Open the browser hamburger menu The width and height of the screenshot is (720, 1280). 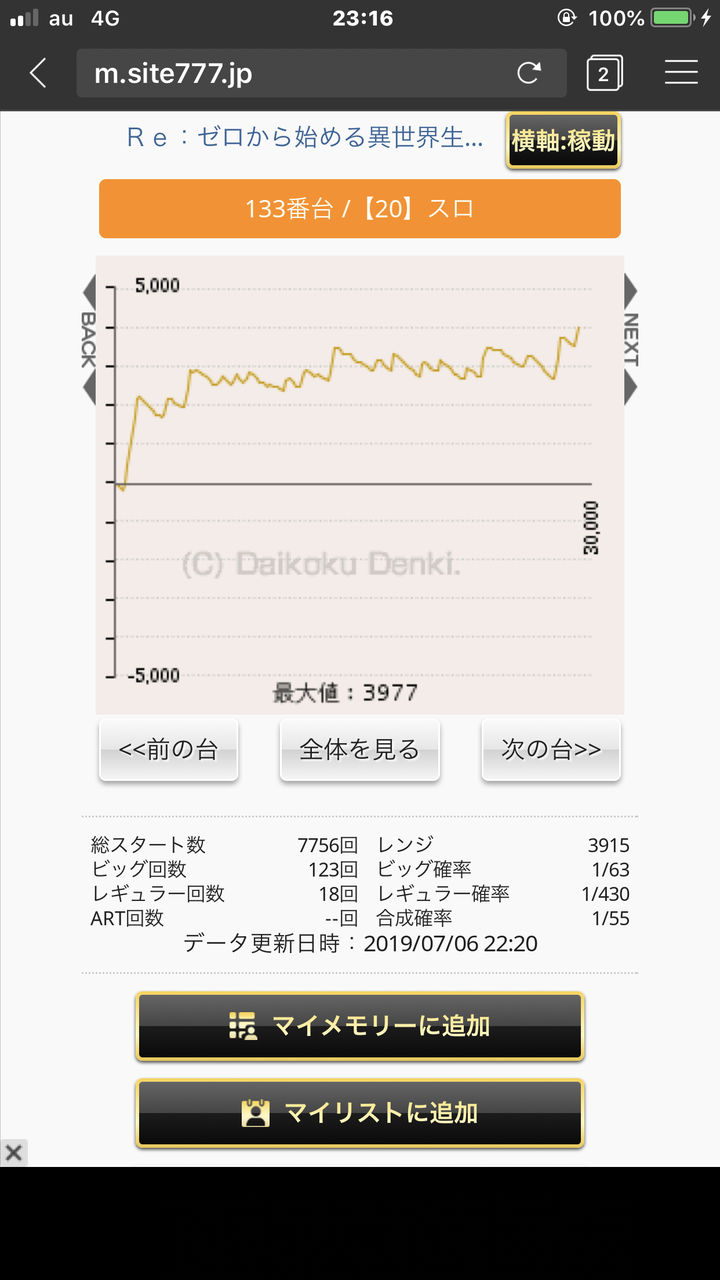(x=681, y=73)
